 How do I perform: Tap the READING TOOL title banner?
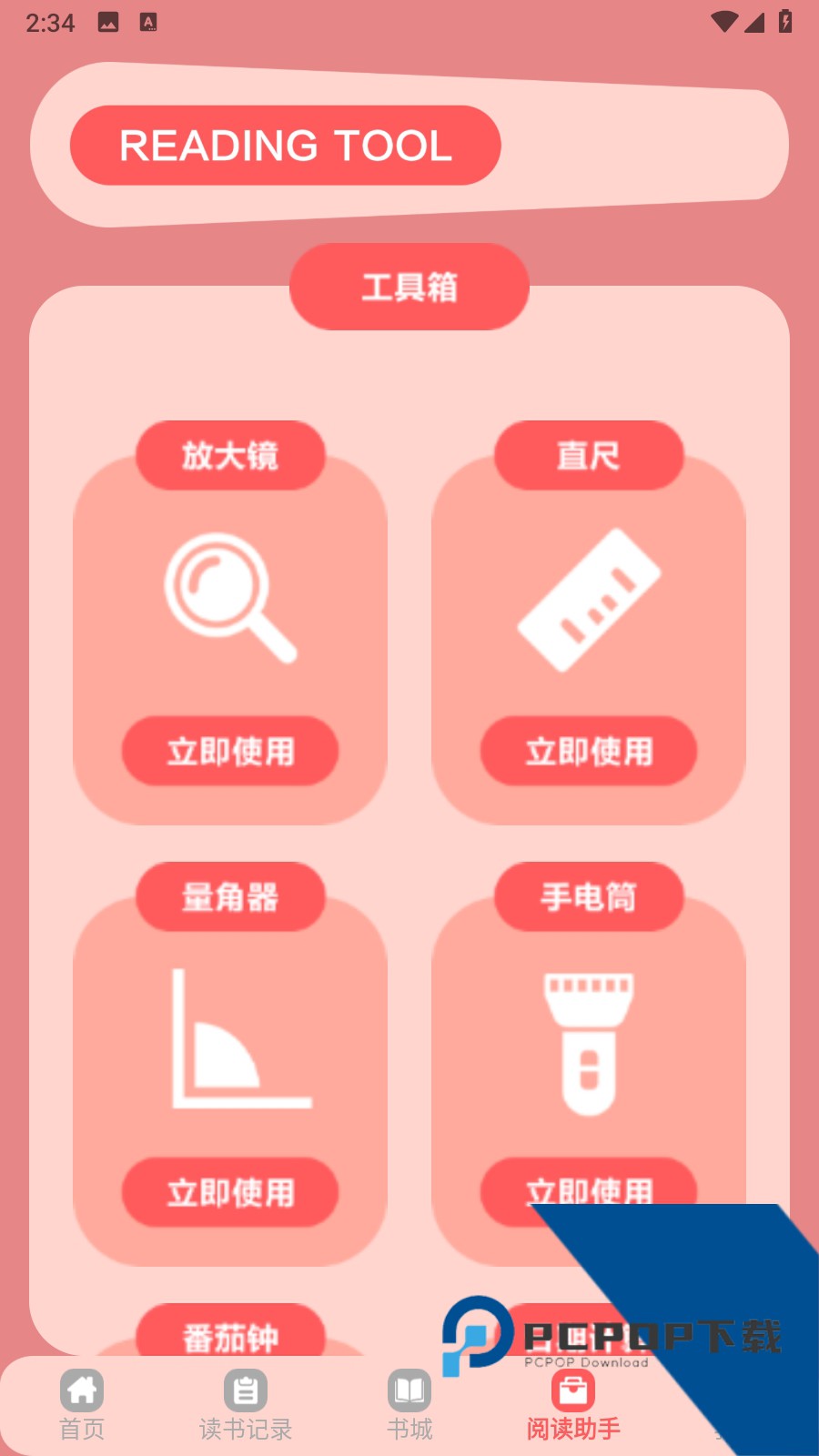coord(285,146)
